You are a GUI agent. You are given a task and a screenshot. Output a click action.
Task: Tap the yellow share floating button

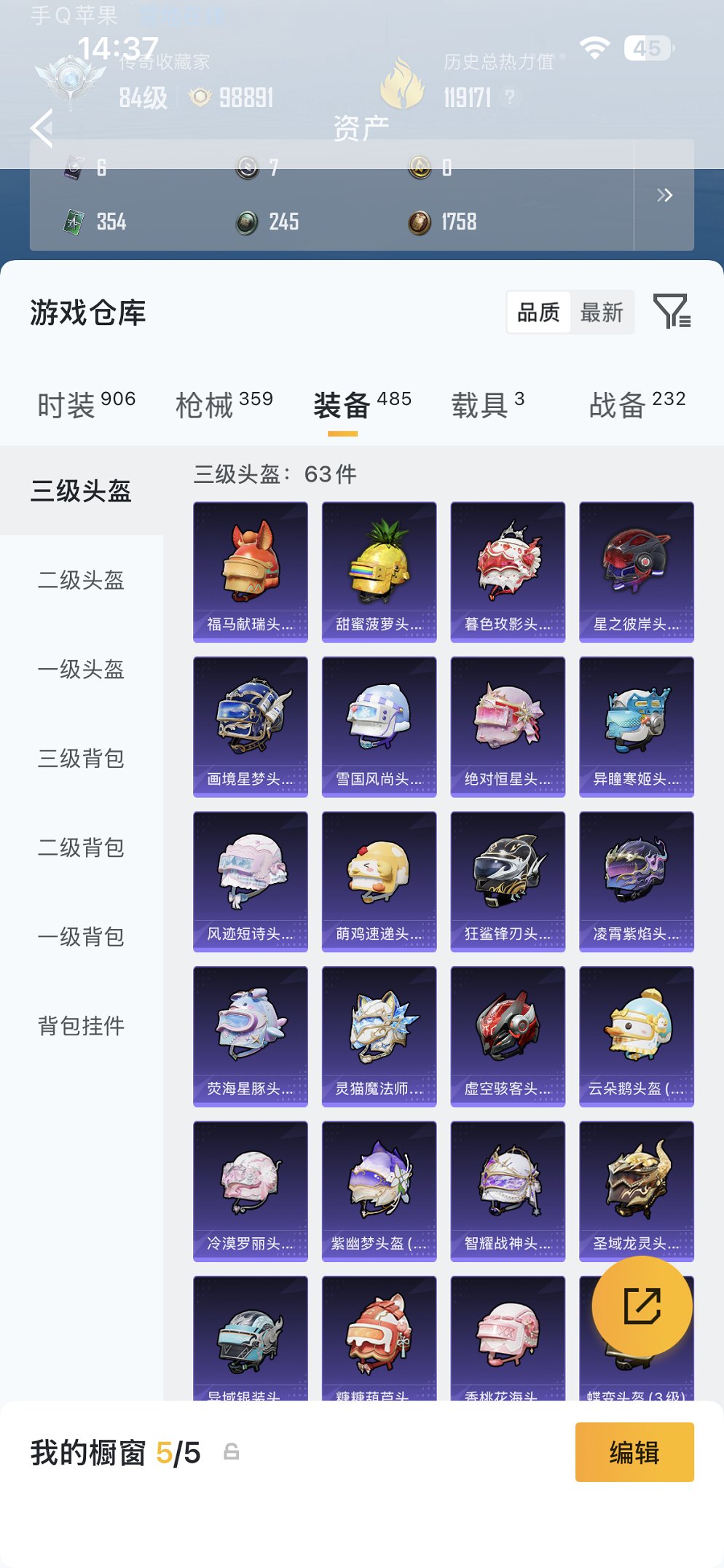[642, 1306]
